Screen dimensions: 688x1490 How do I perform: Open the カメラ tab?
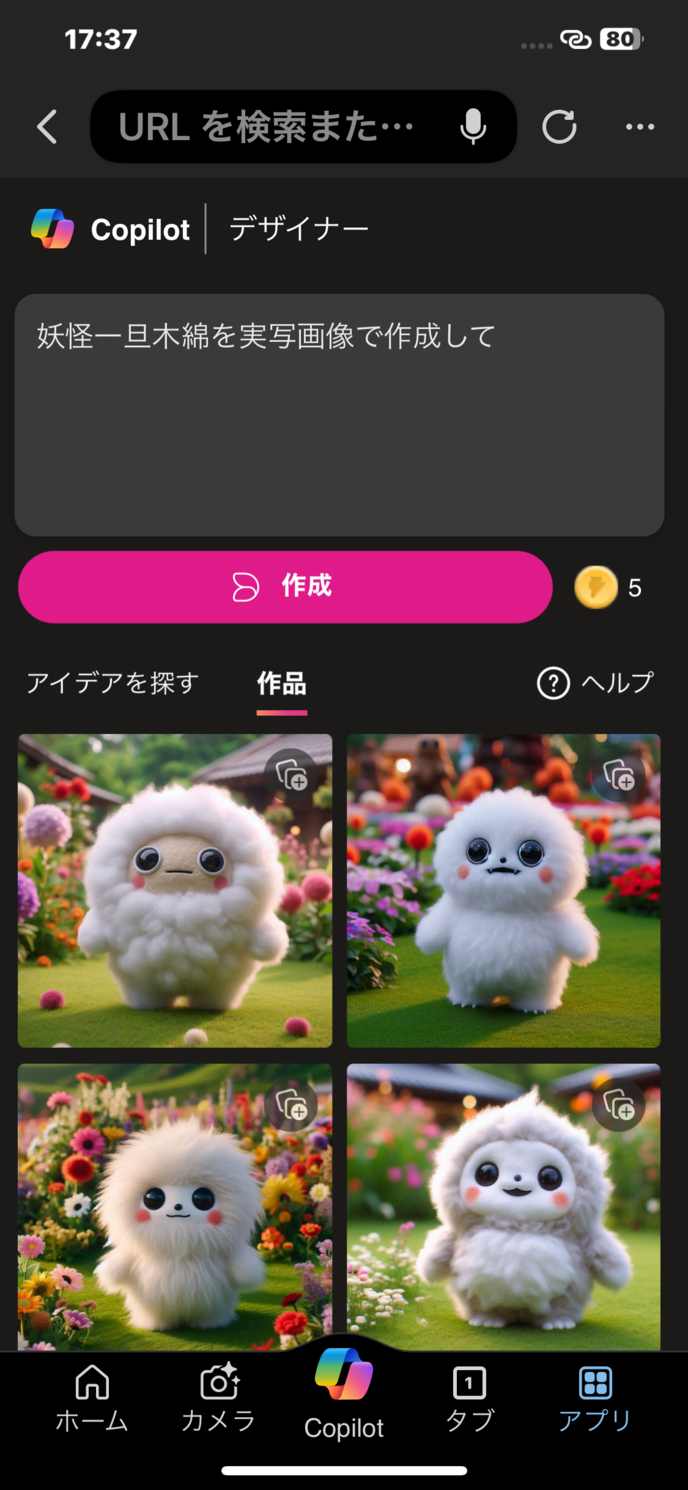(x=218, y=1398)
